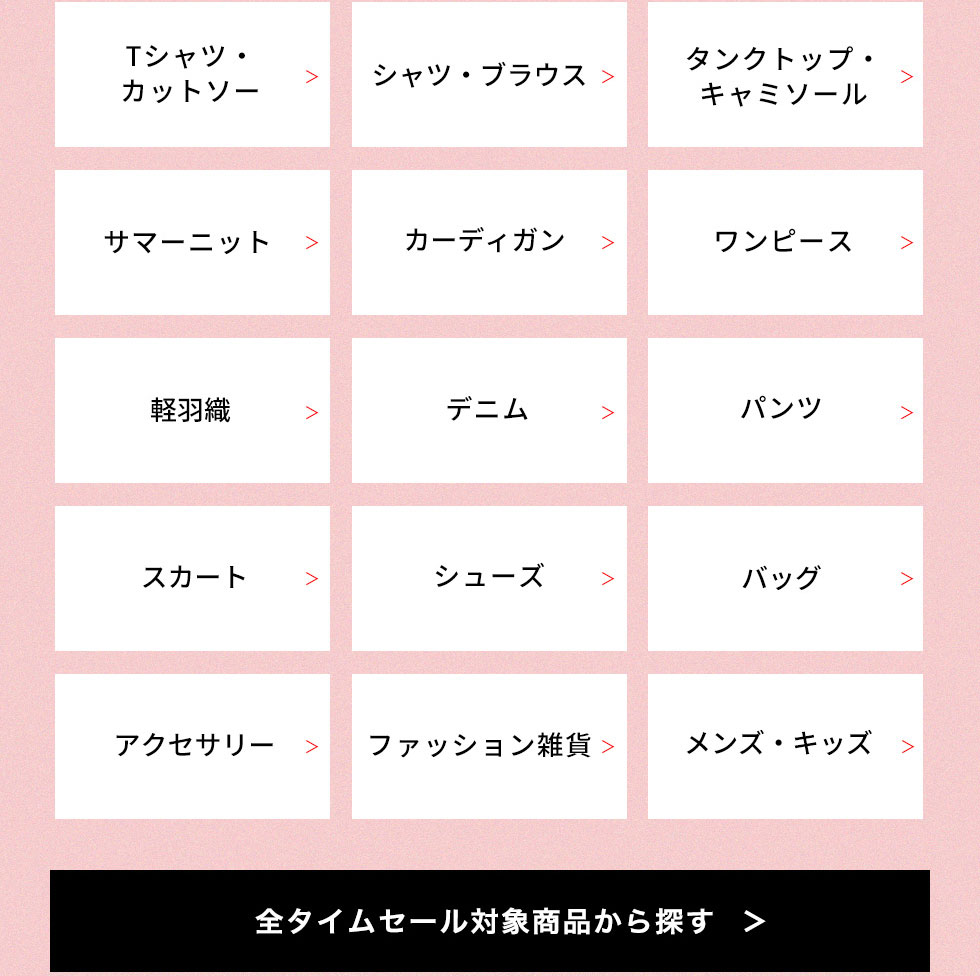Open the Tシャツ・カットソー category
The height and width of the screenshot is (976, 980).
(192, 75)
